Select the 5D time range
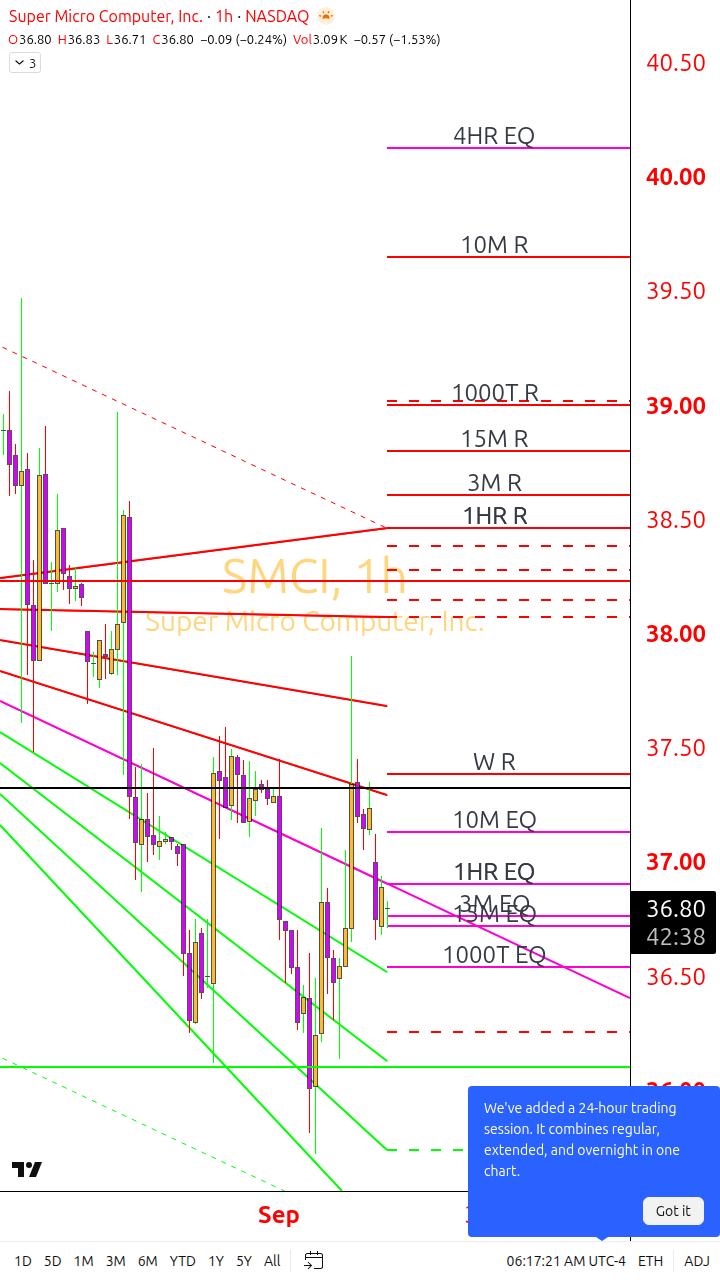The width and height of the screenshot is (720, 1280). tap(52, 1261)
